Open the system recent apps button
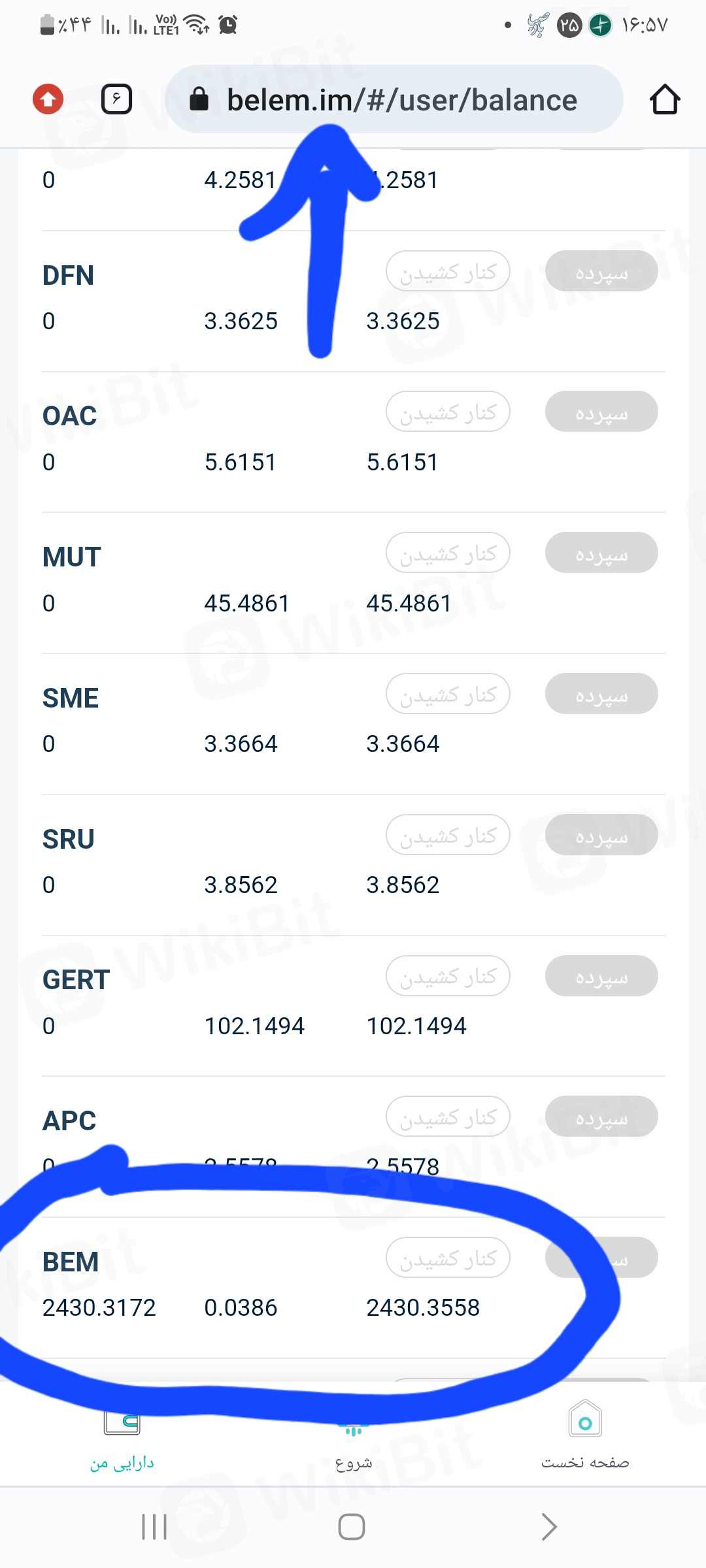706x1568 pixels. click(154, 1527)
